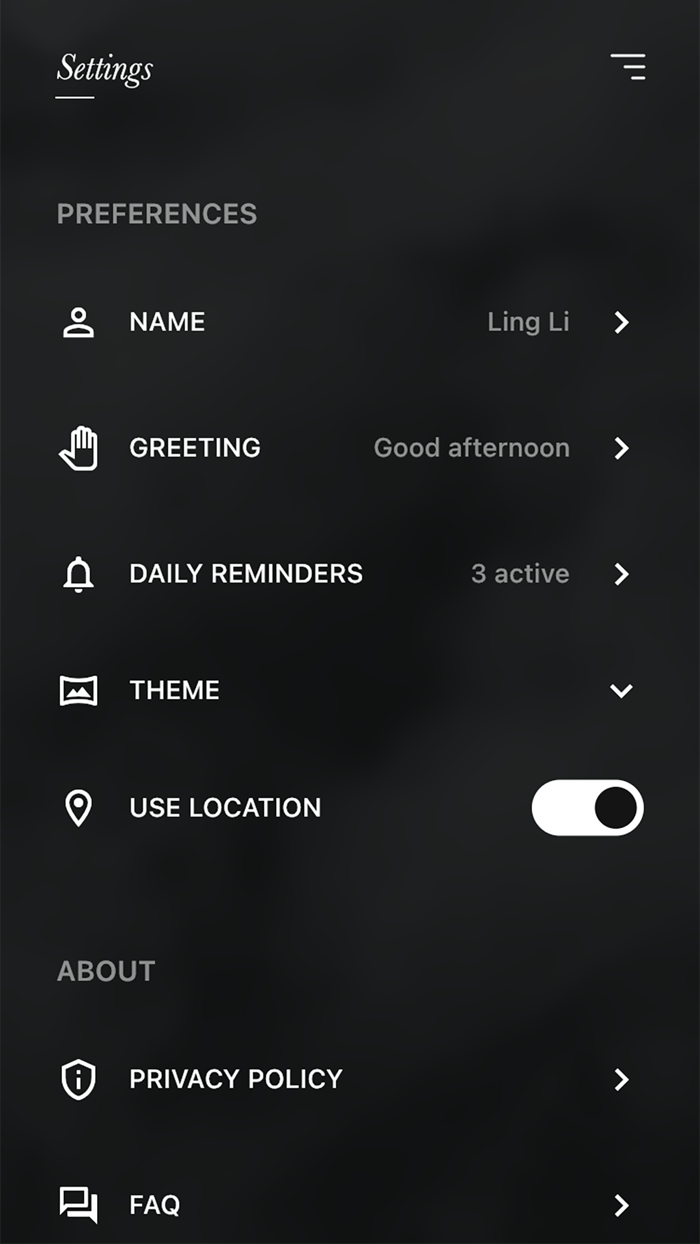Open the FAQ page
Image resolution: width=700 pixels, height=1244 pixels.
click(x=350, y=1205)
